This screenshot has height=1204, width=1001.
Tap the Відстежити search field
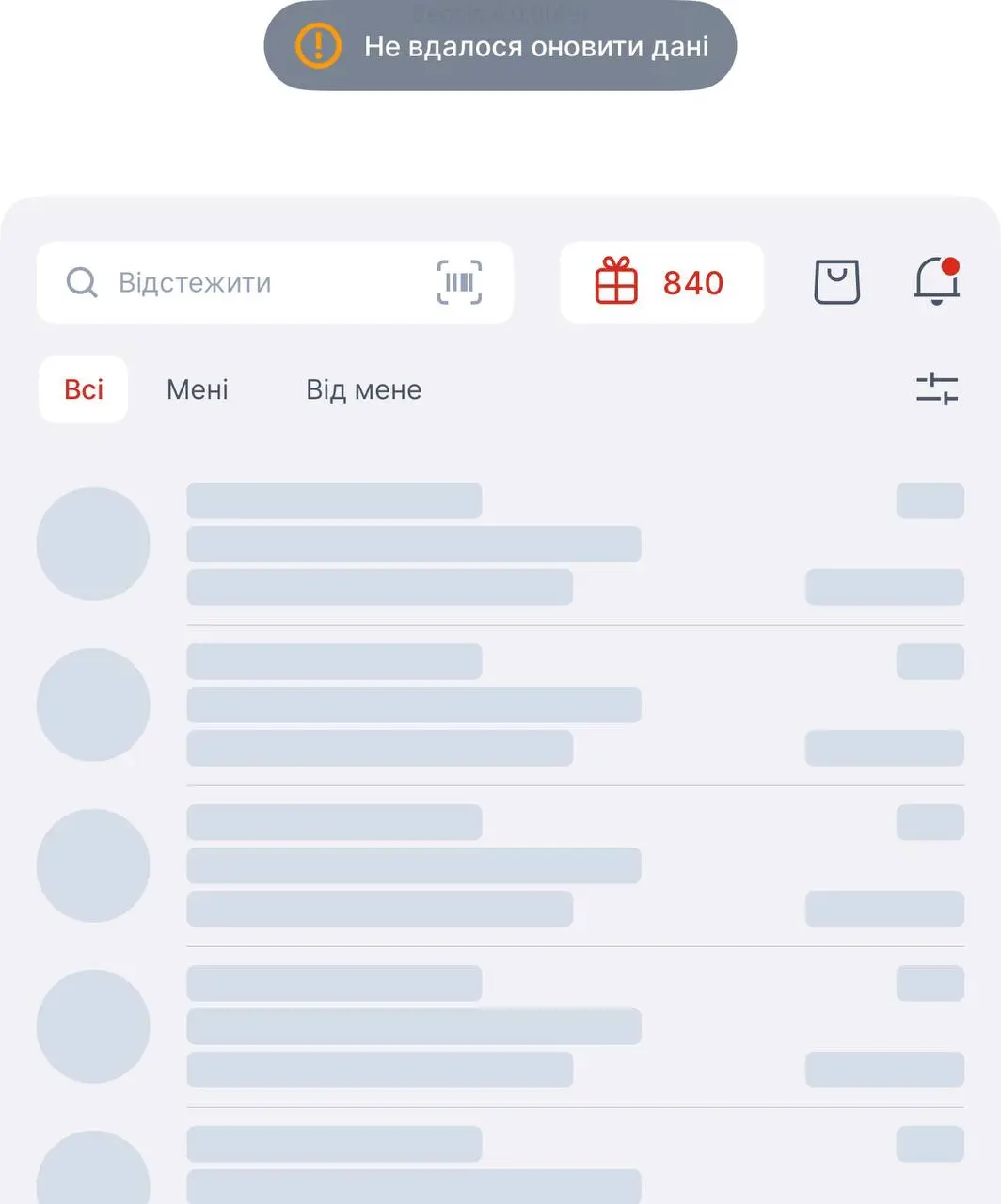click(x=235, y=282)
